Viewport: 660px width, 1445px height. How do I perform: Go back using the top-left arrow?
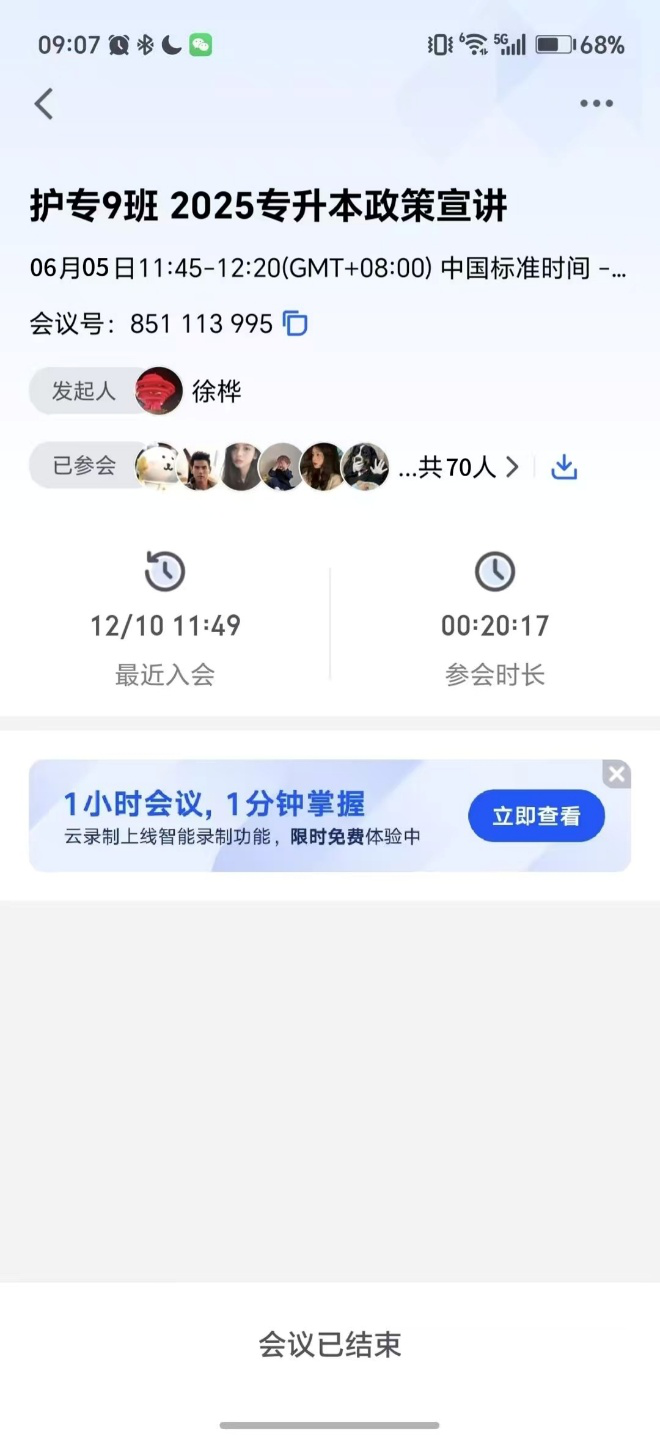pos(44,104)
